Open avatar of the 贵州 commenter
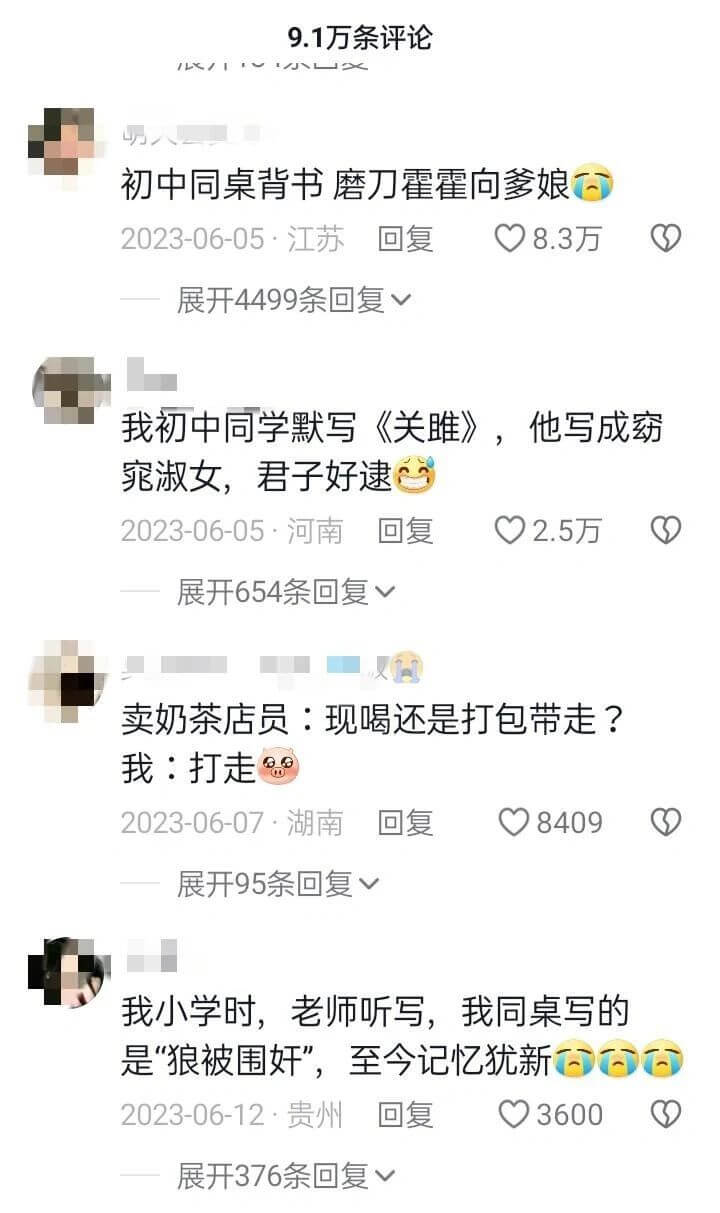Image resolution: width=720 pixels, height=1213 pixels. tap(68, 972)
